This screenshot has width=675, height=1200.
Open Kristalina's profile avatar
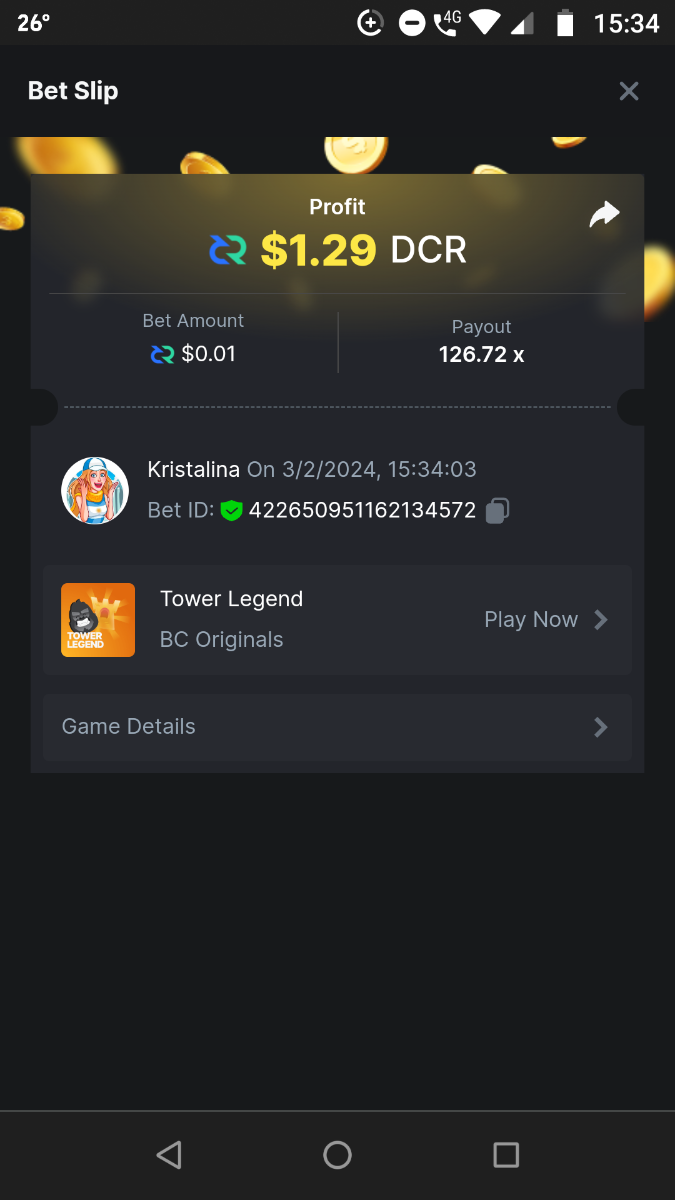(x=95, y=490)
